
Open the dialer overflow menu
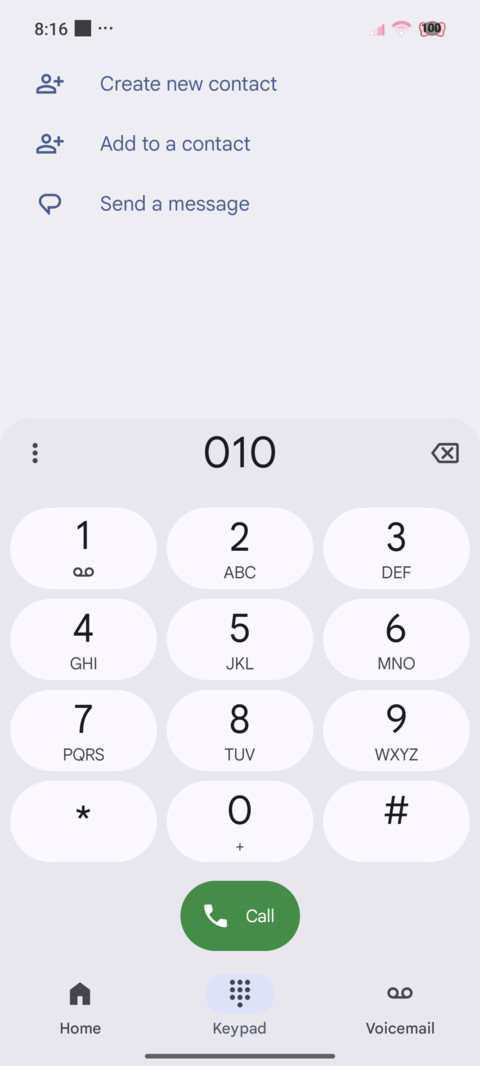35,453
